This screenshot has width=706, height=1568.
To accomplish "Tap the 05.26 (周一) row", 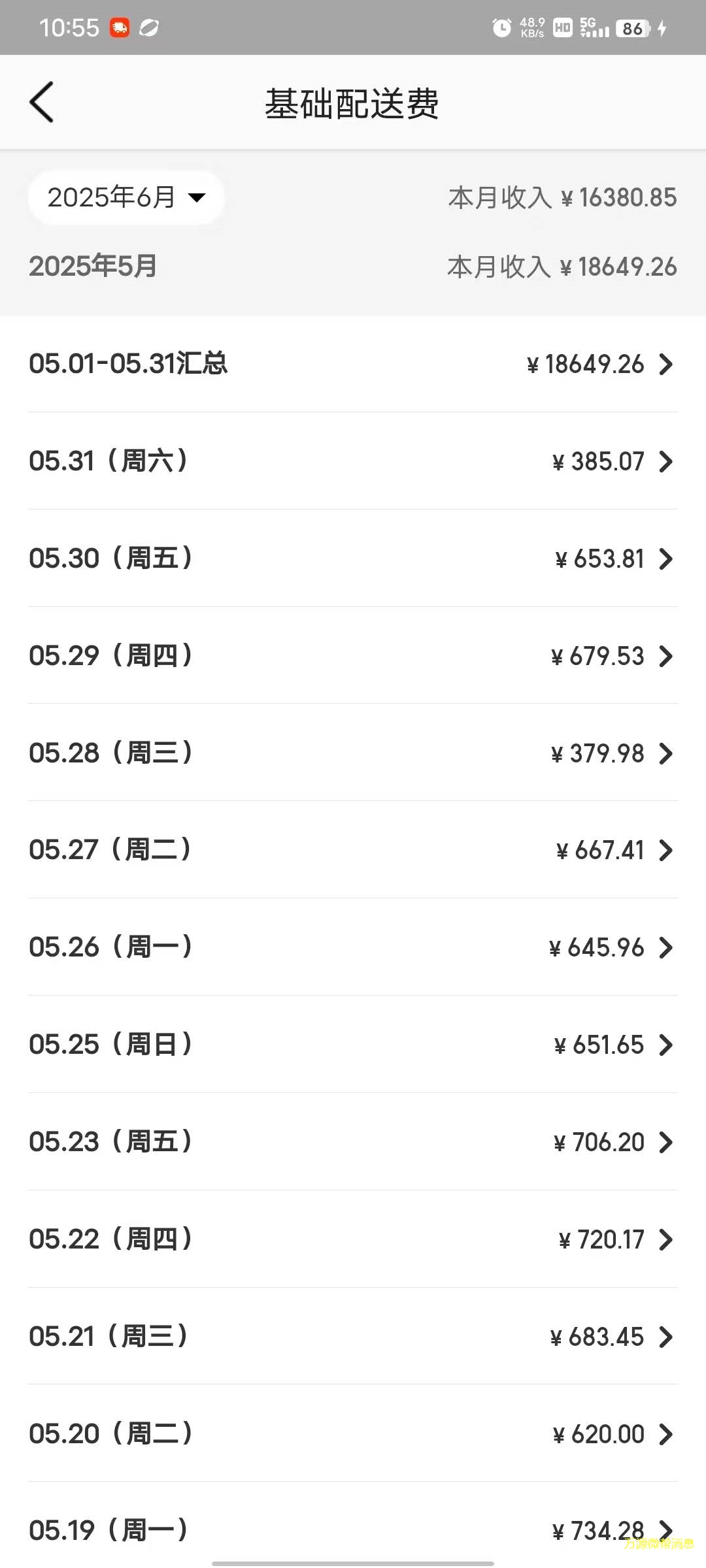I will (353, 947).
